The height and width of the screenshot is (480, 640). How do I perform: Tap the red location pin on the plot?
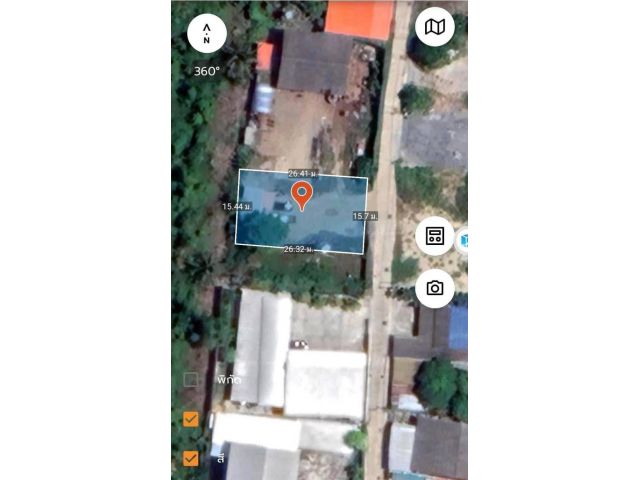click(x=301, y=194)
